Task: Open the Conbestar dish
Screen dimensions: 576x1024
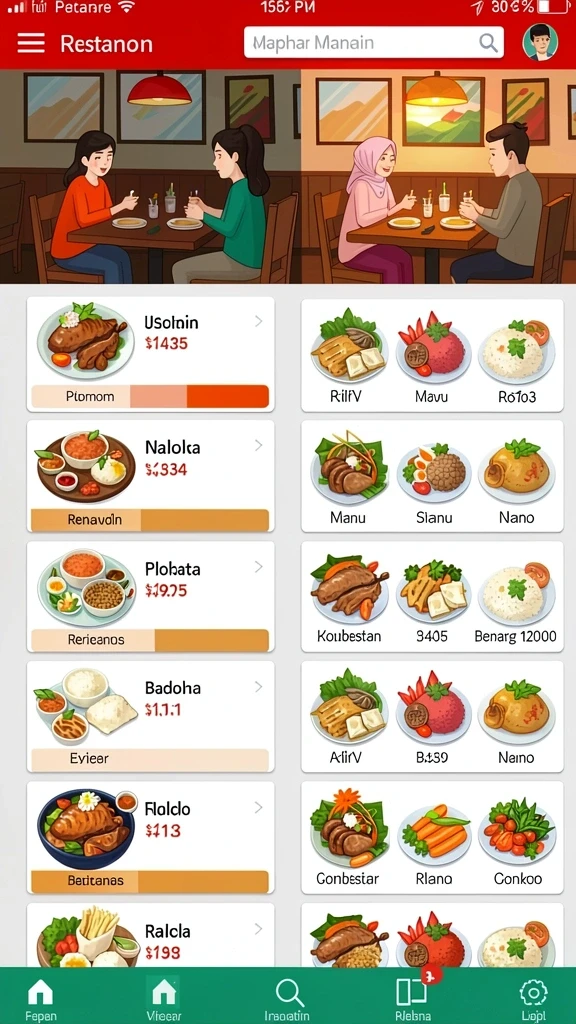Action: 347,838
